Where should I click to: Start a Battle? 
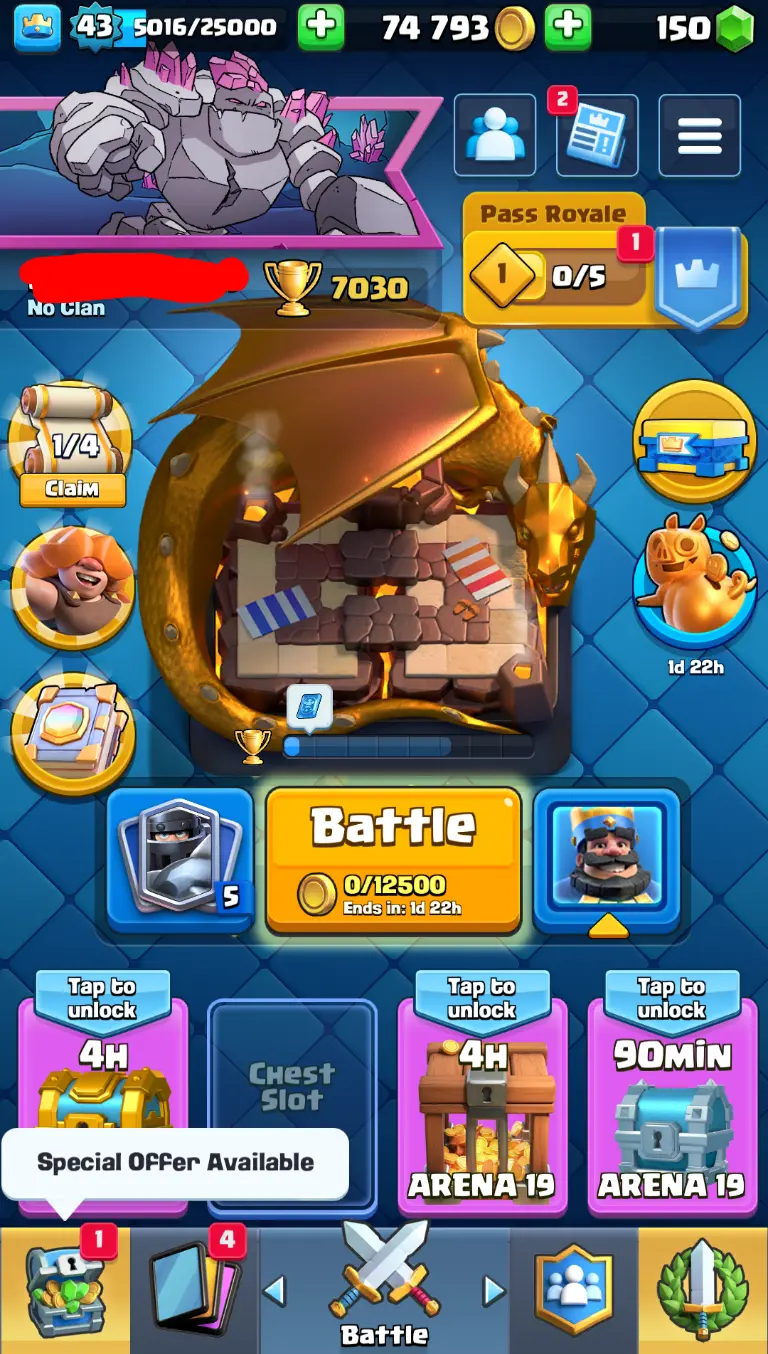pos(393,860)
